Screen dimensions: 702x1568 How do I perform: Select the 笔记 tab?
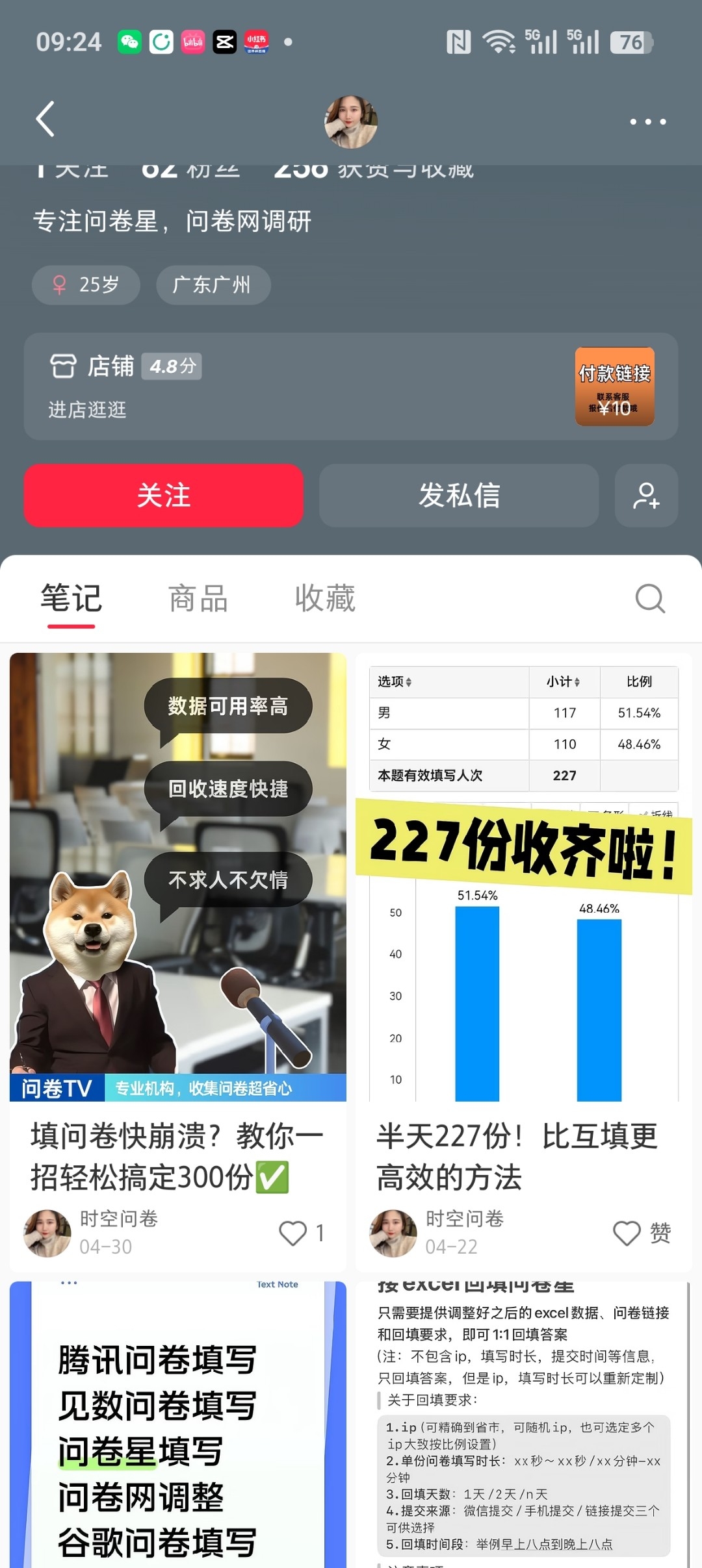71,598
